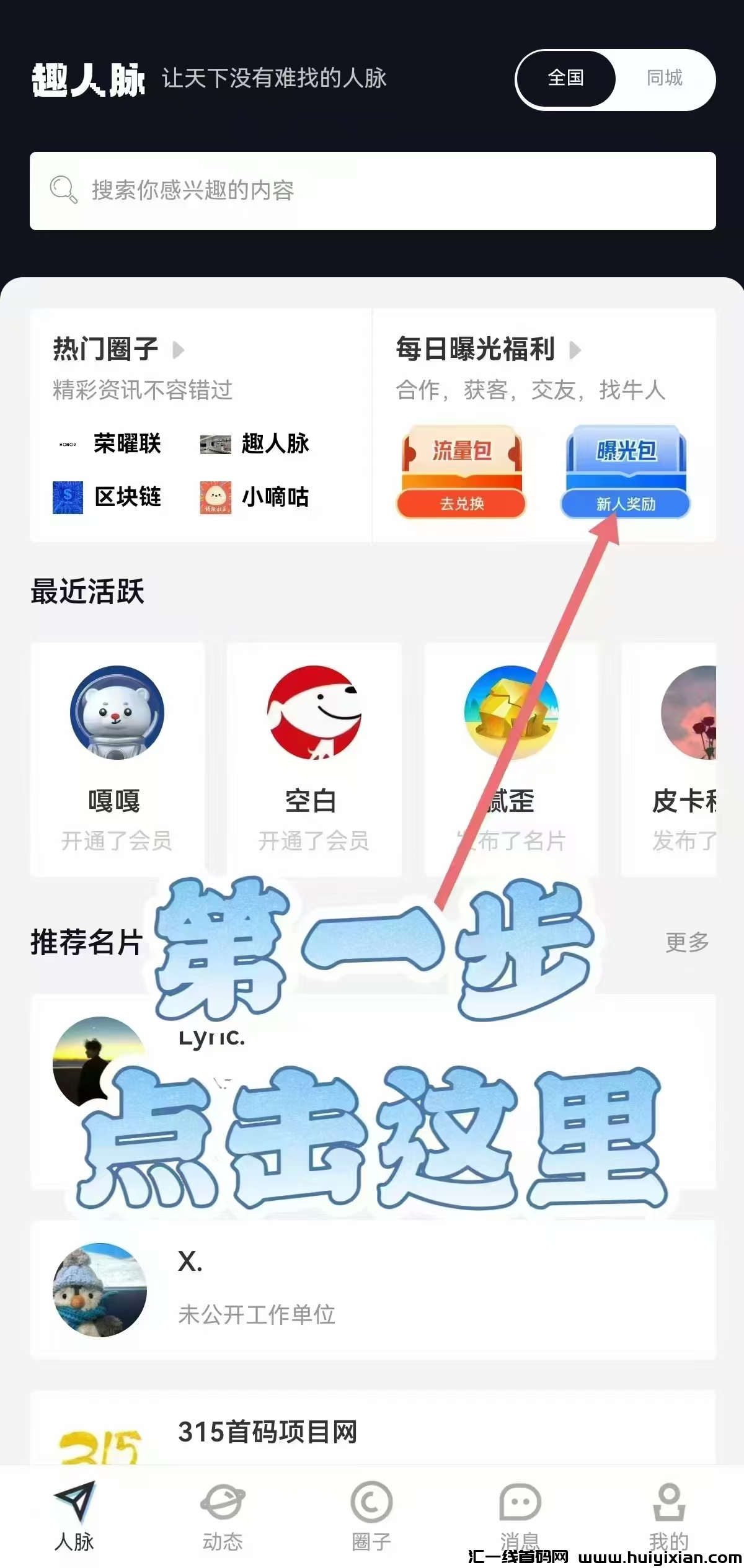Tap 去兑换 under 流量包

462,503
